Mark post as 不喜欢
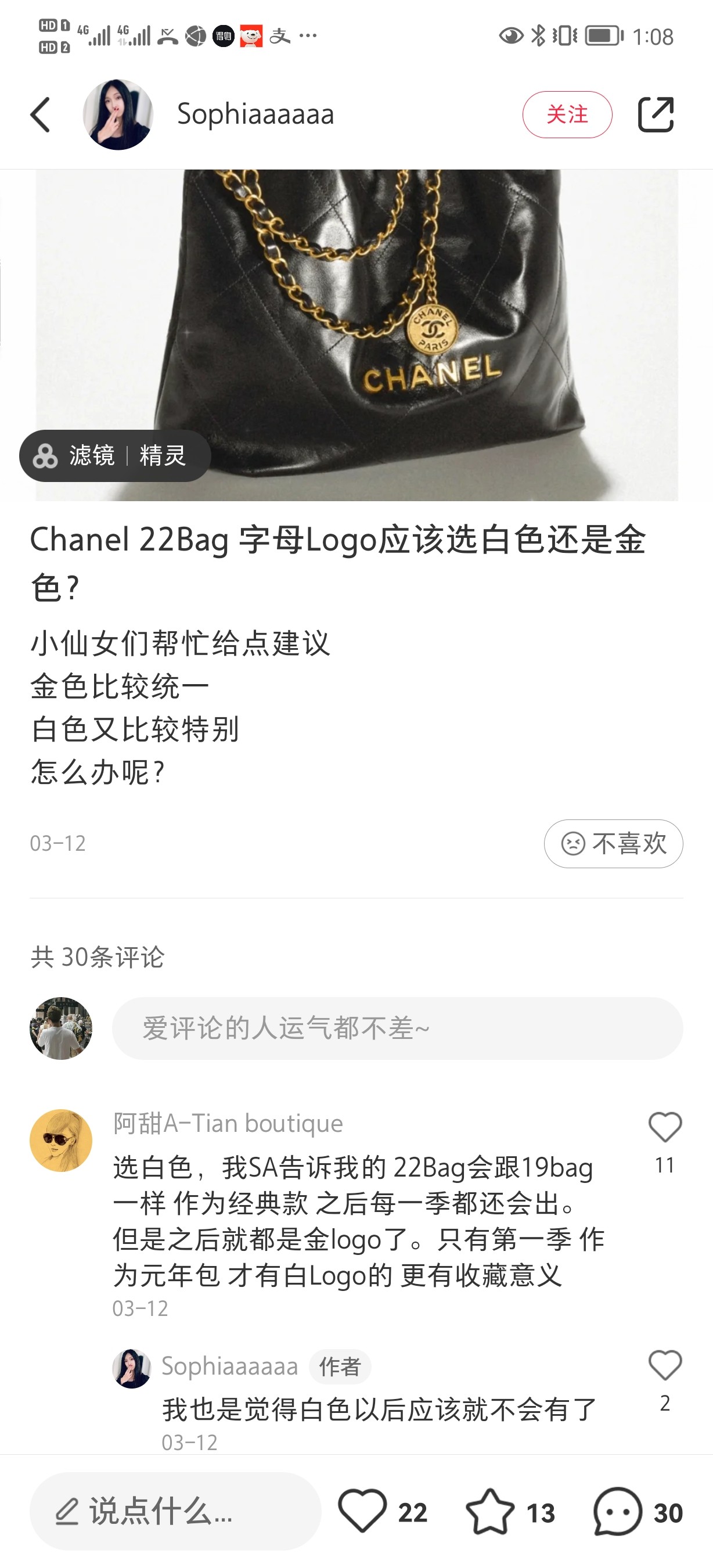 click(613, 844)
